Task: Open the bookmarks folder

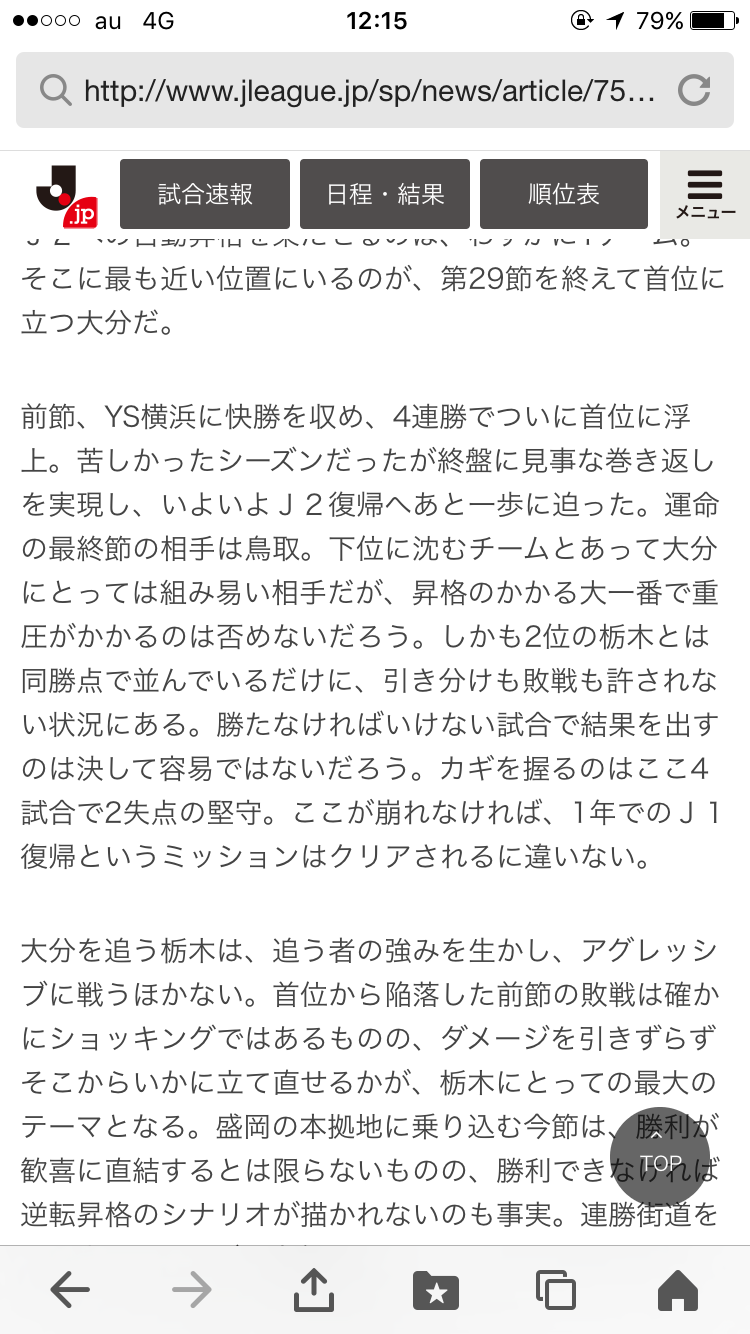Action: click(x=435, y=1290)
